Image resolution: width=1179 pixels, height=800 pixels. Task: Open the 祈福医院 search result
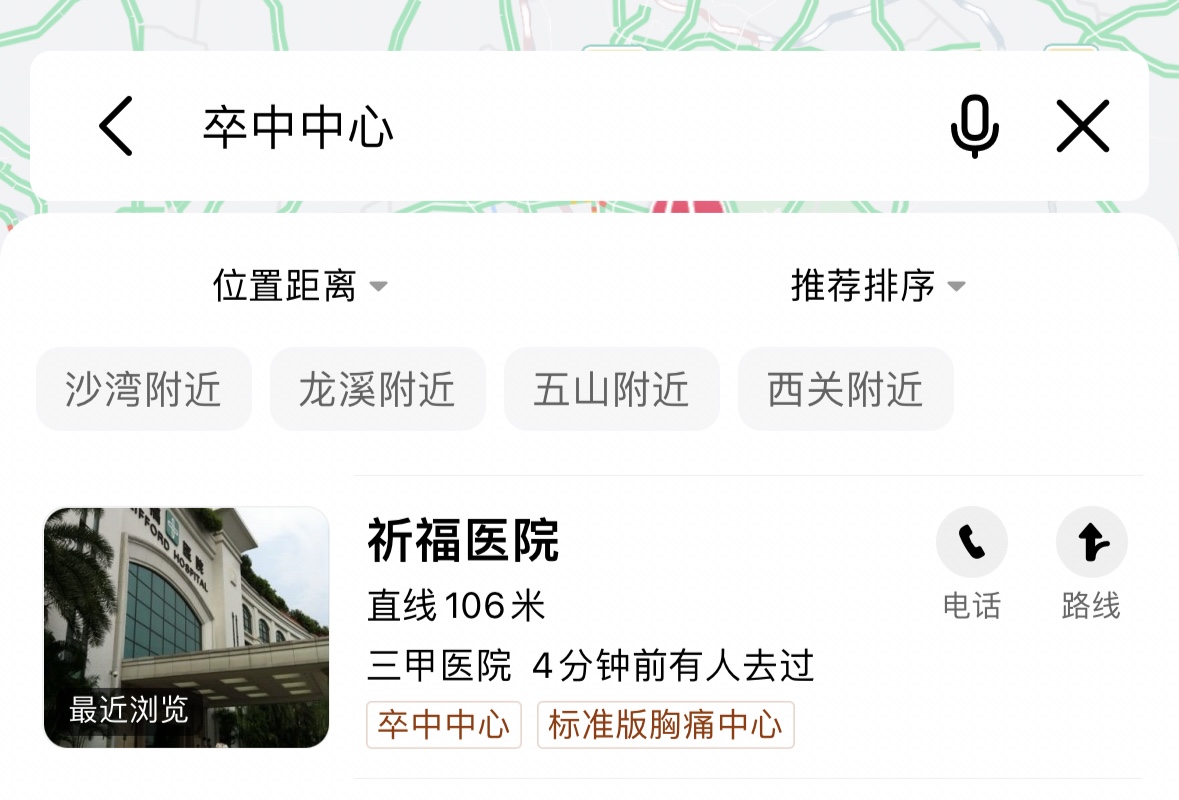pos(463,542)
